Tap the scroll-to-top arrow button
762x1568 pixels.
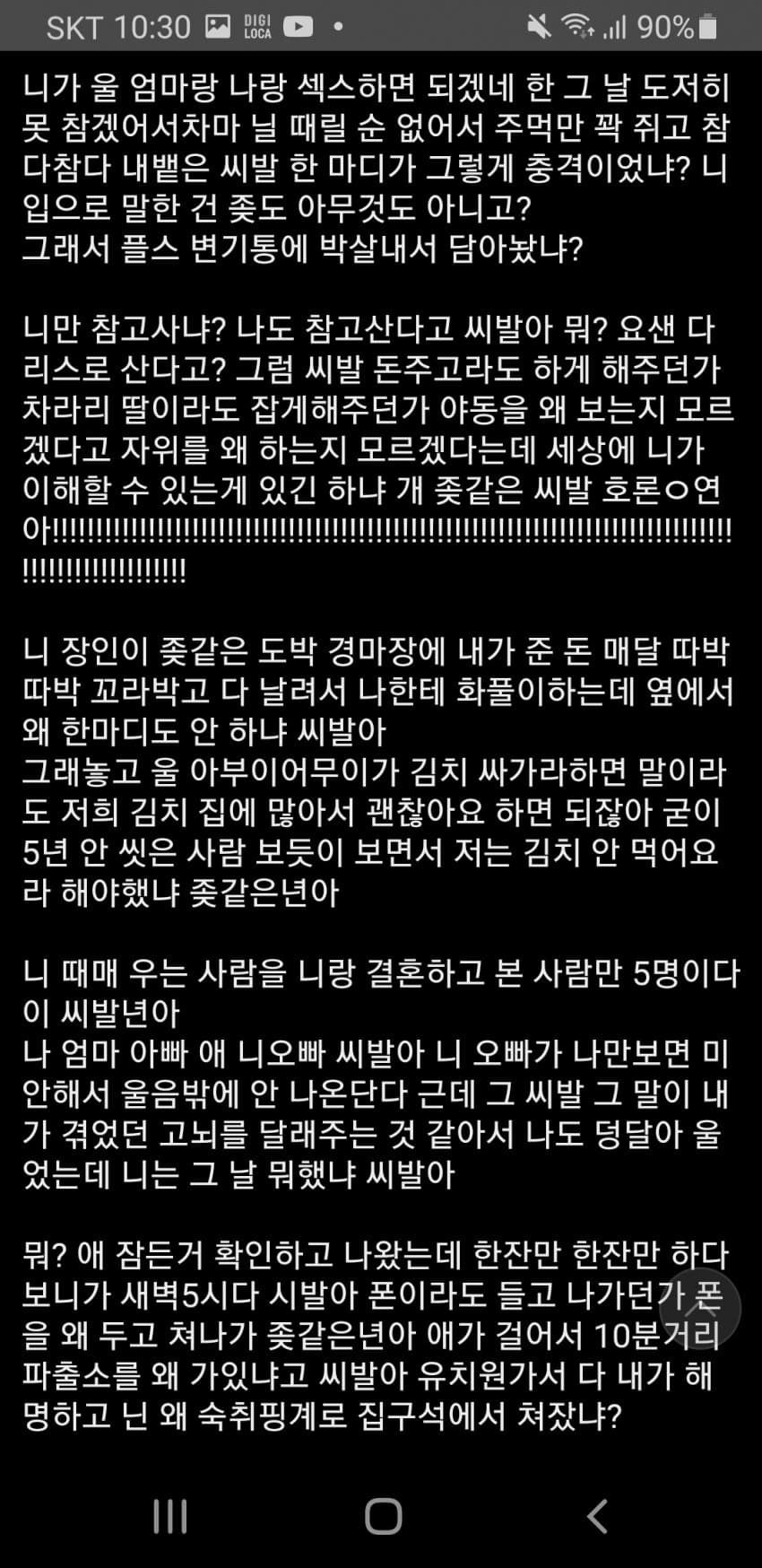[705, 1305]
